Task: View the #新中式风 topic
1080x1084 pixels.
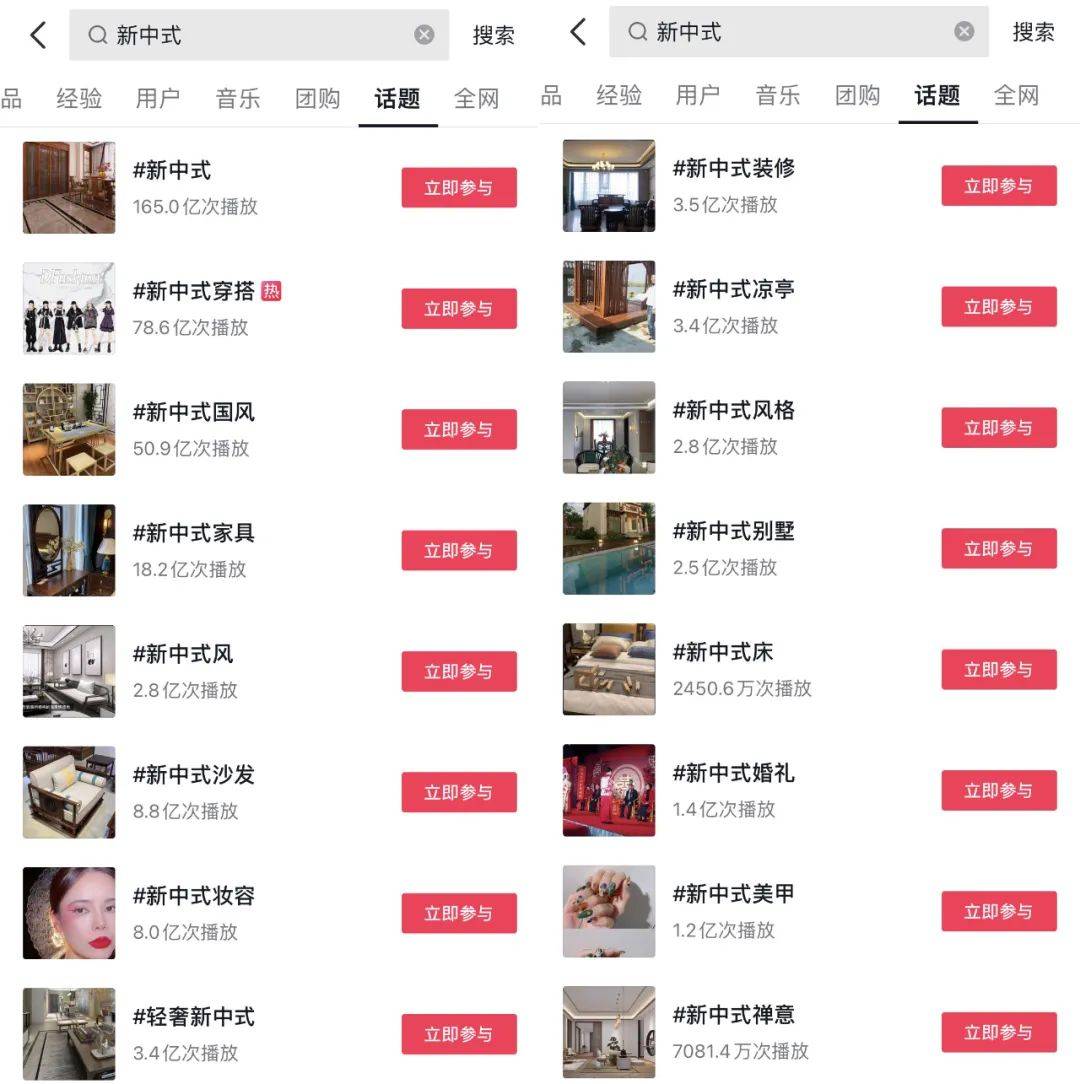Action: [x=183, y=654]
